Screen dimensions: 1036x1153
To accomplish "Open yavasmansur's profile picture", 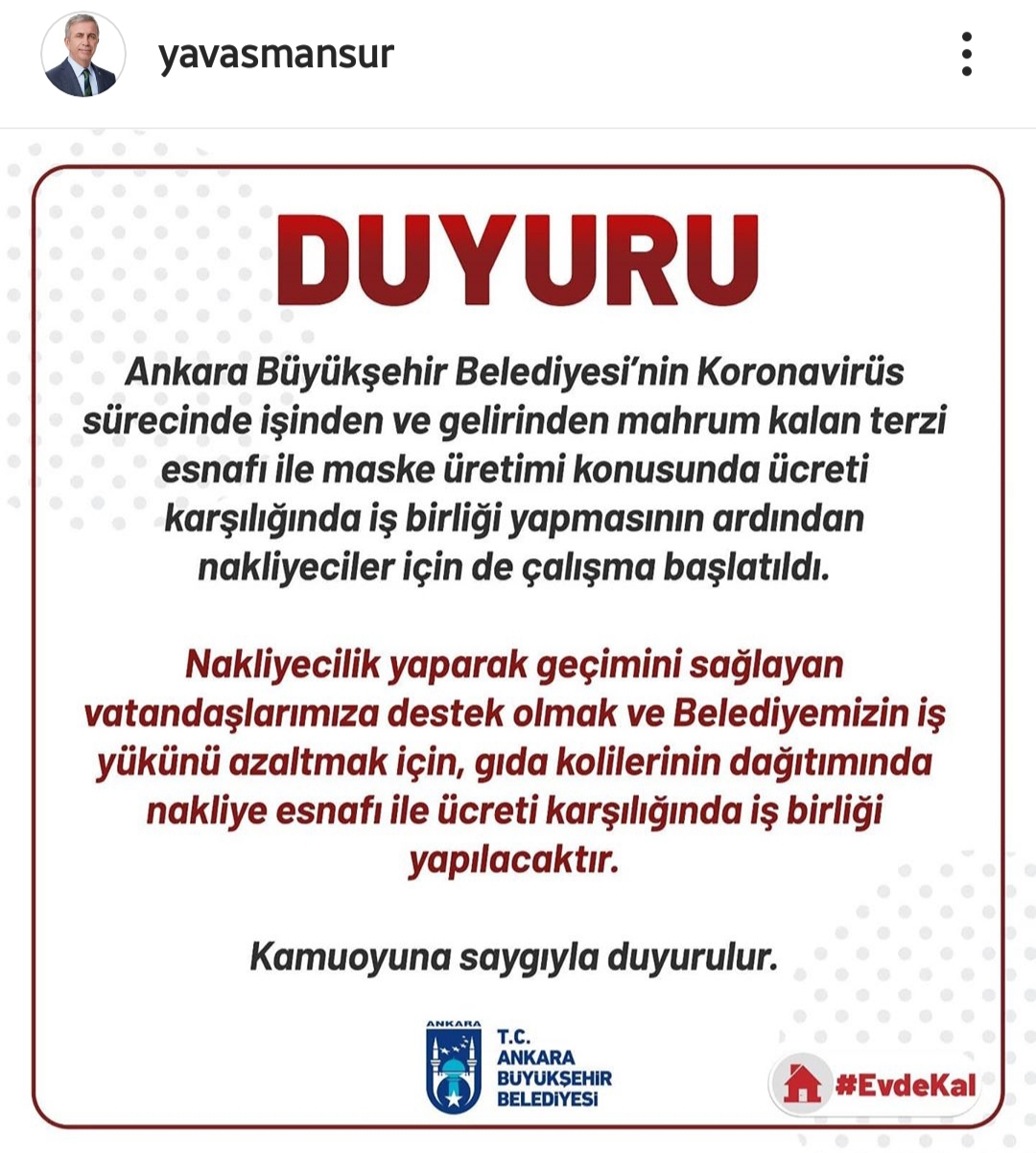I will (x=83, y=56).
